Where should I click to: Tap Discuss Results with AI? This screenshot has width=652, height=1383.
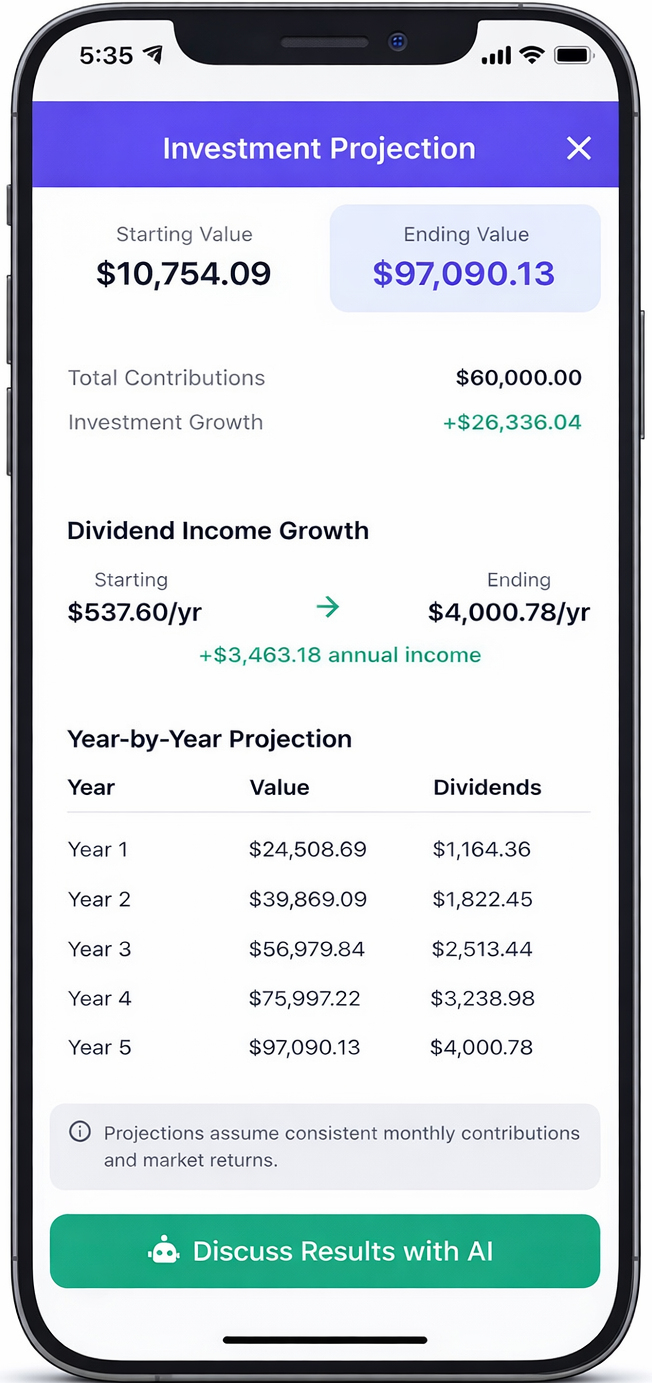(325, 1251)
